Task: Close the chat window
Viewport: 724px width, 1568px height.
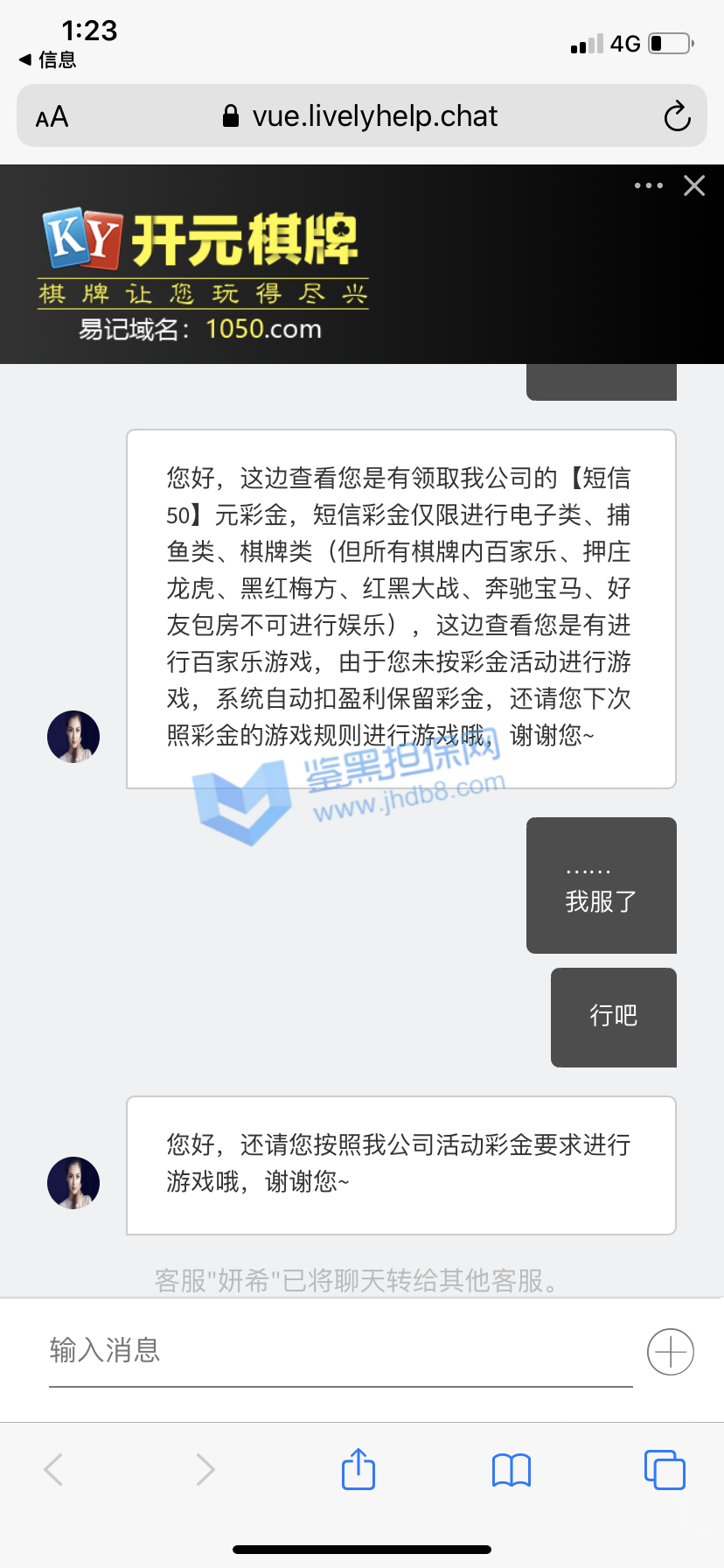Action: 694,185
